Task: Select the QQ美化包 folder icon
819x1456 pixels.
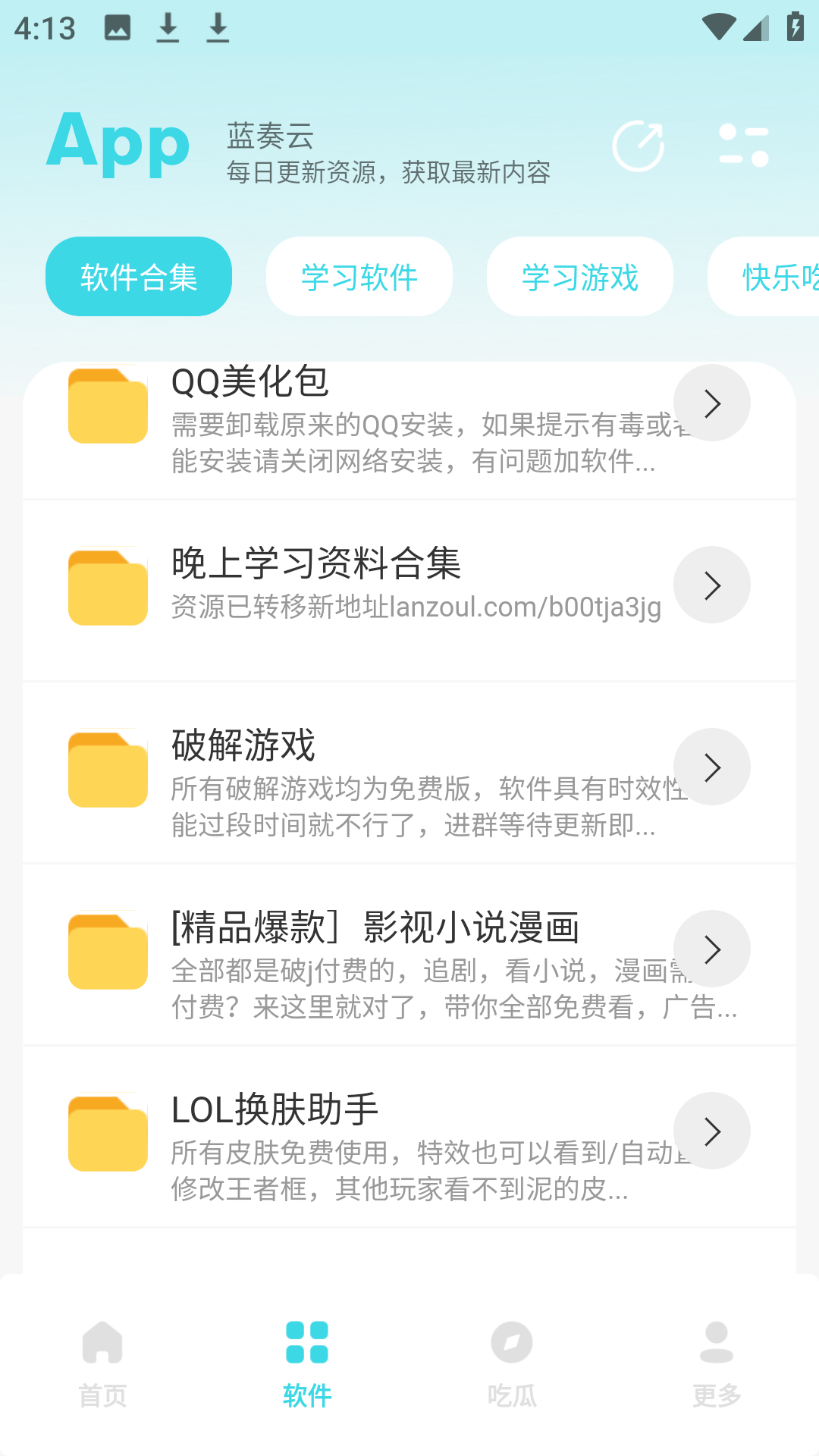Action: (107, 404)
